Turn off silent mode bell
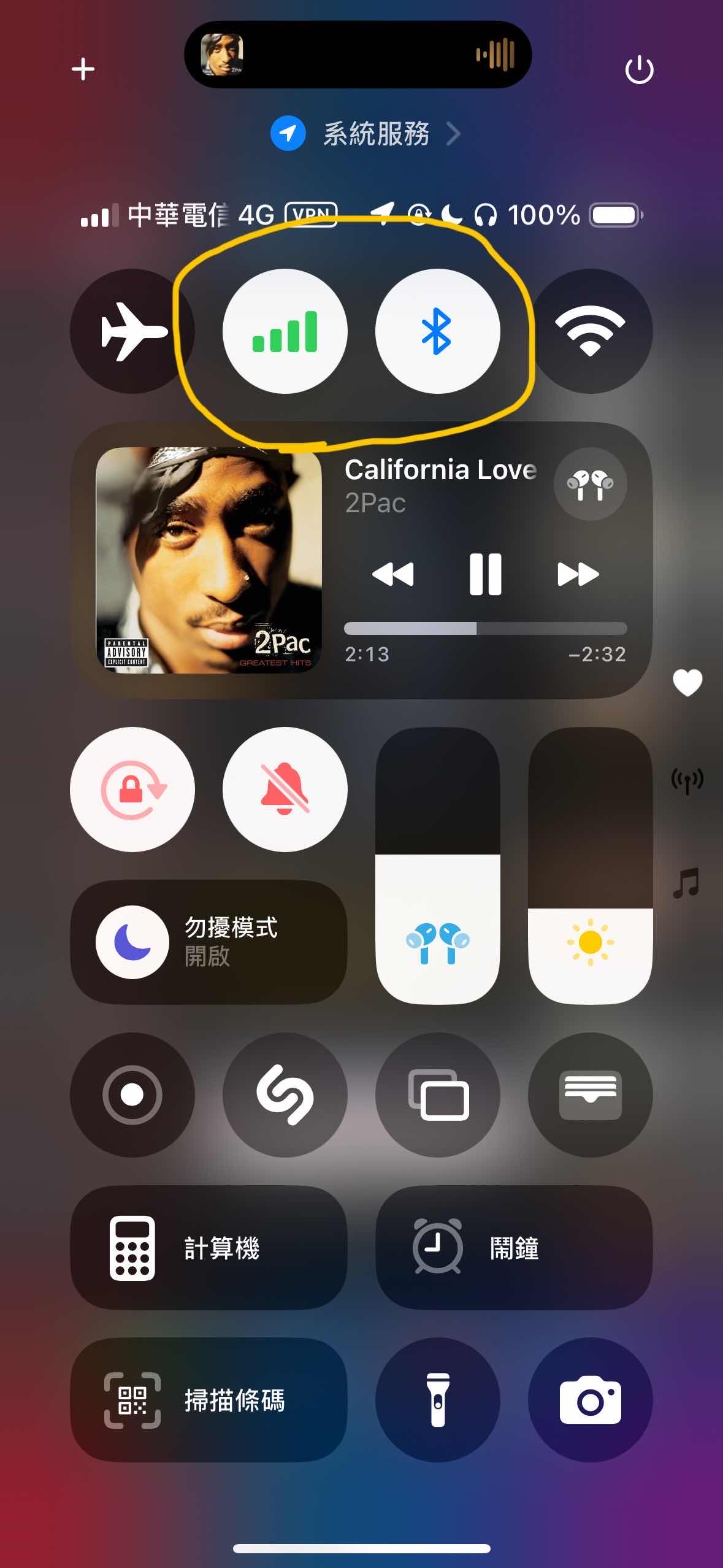 pos(285,789)
